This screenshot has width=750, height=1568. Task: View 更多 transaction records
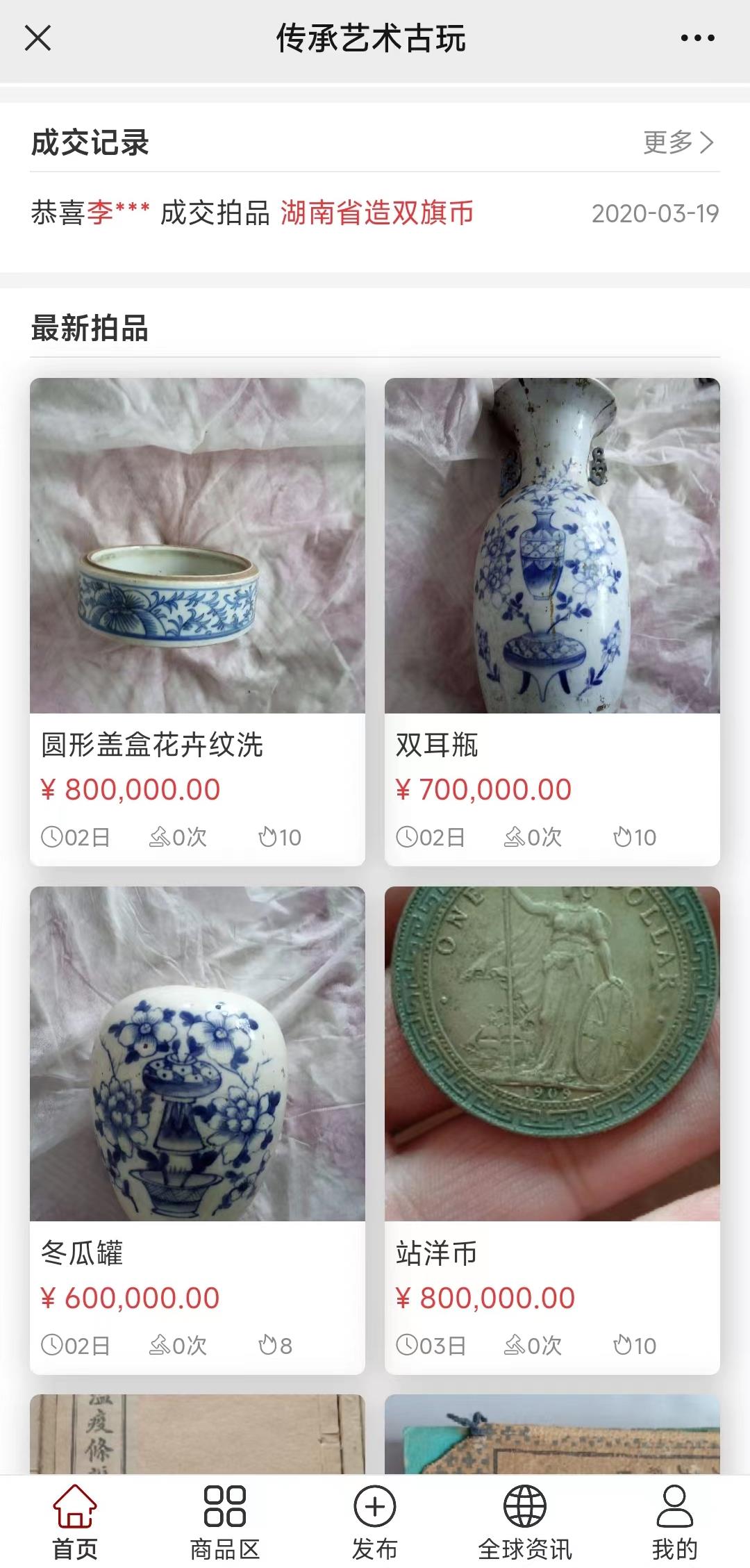678,142
